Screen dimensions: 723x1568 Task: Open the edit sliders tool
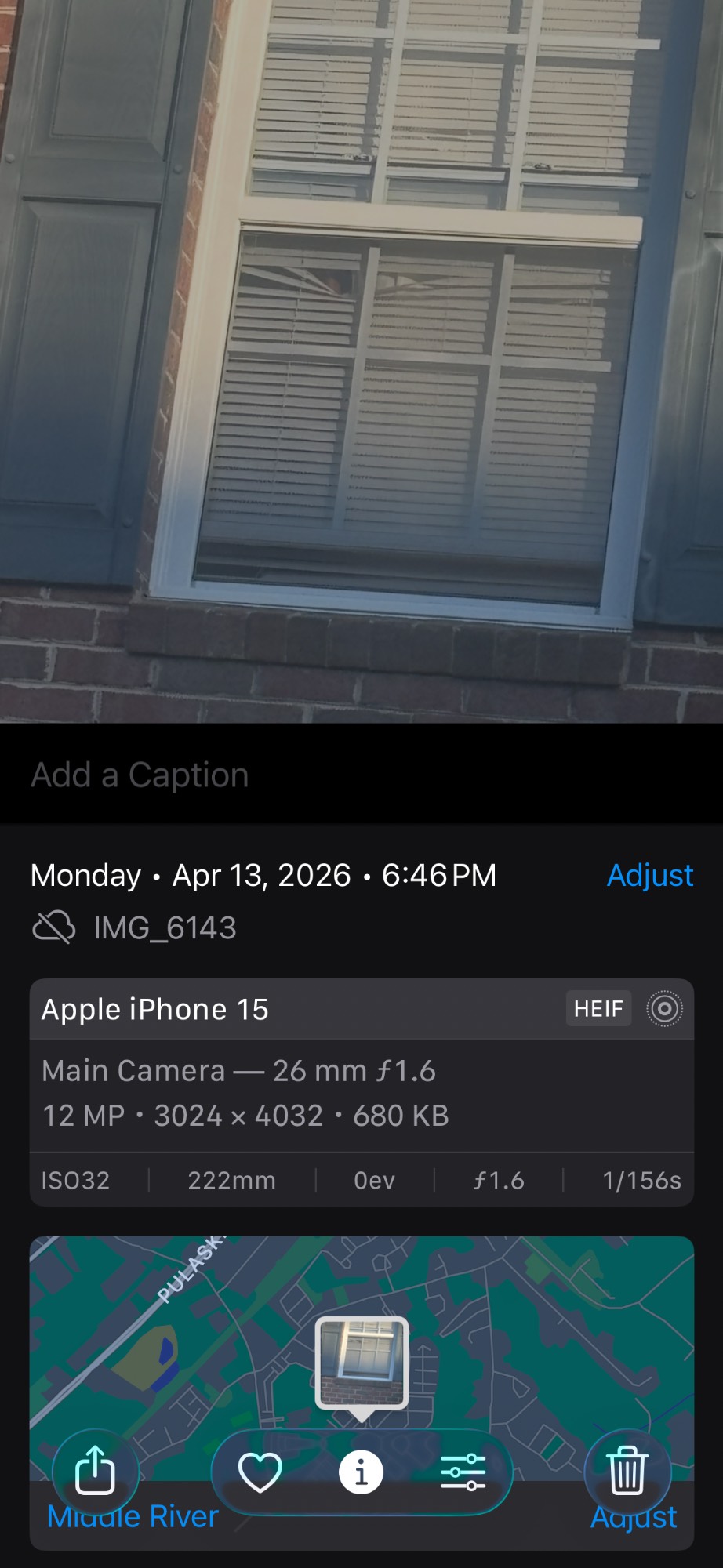[463, 1472]
